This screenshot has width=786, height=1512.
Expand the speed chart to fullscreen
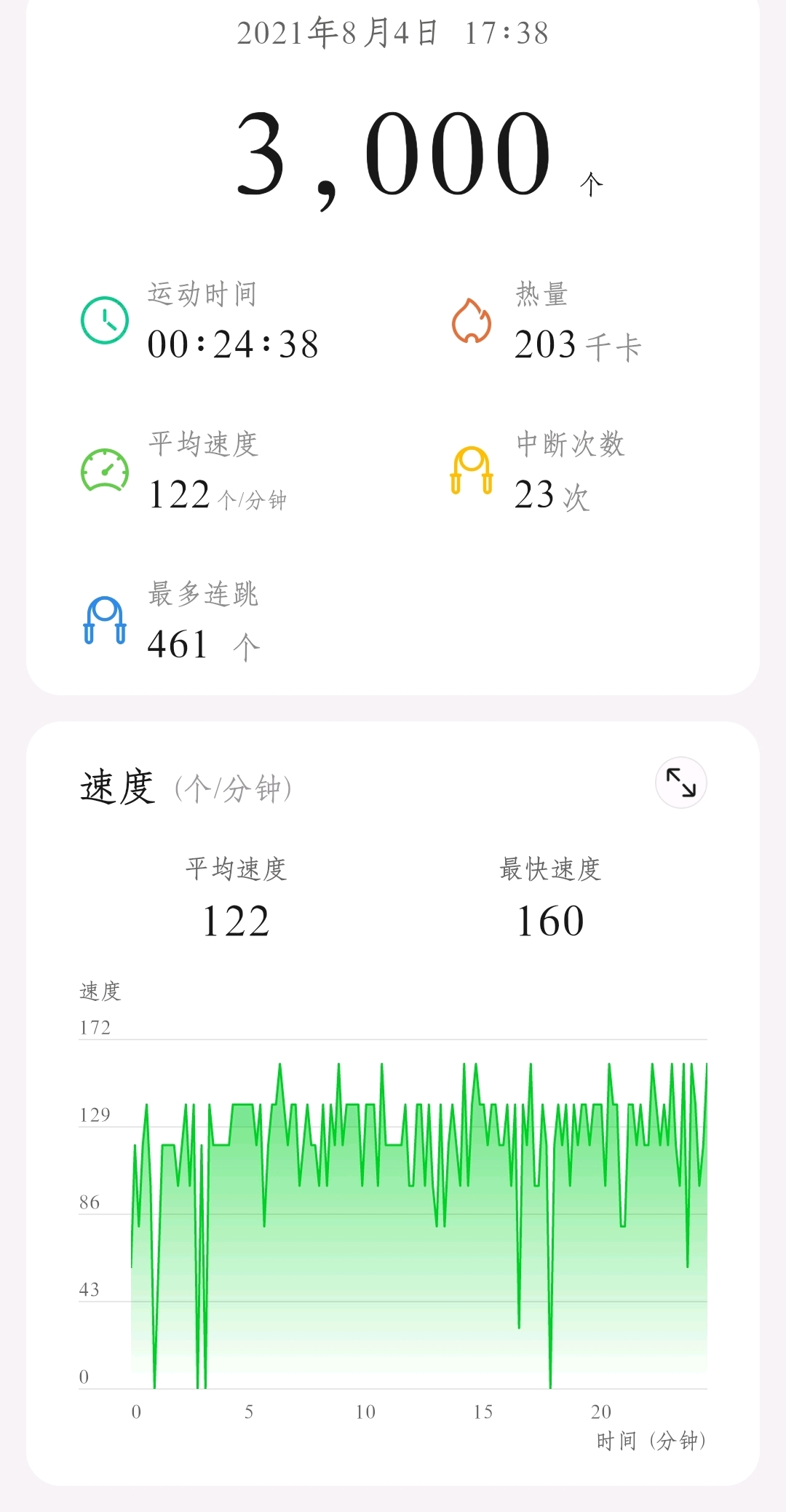coord(681,783)
